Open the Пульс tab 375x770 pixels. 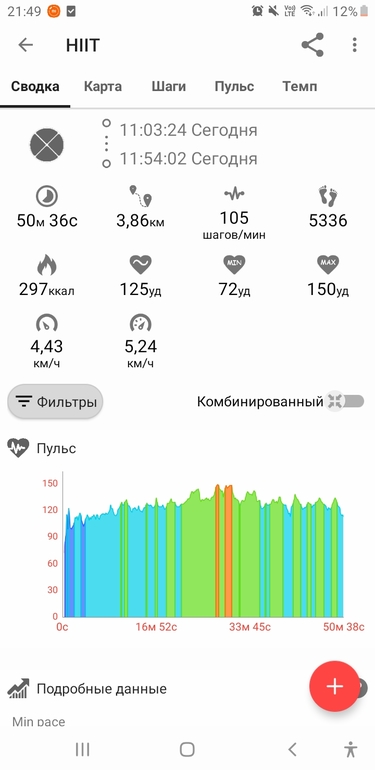[234, 87]
